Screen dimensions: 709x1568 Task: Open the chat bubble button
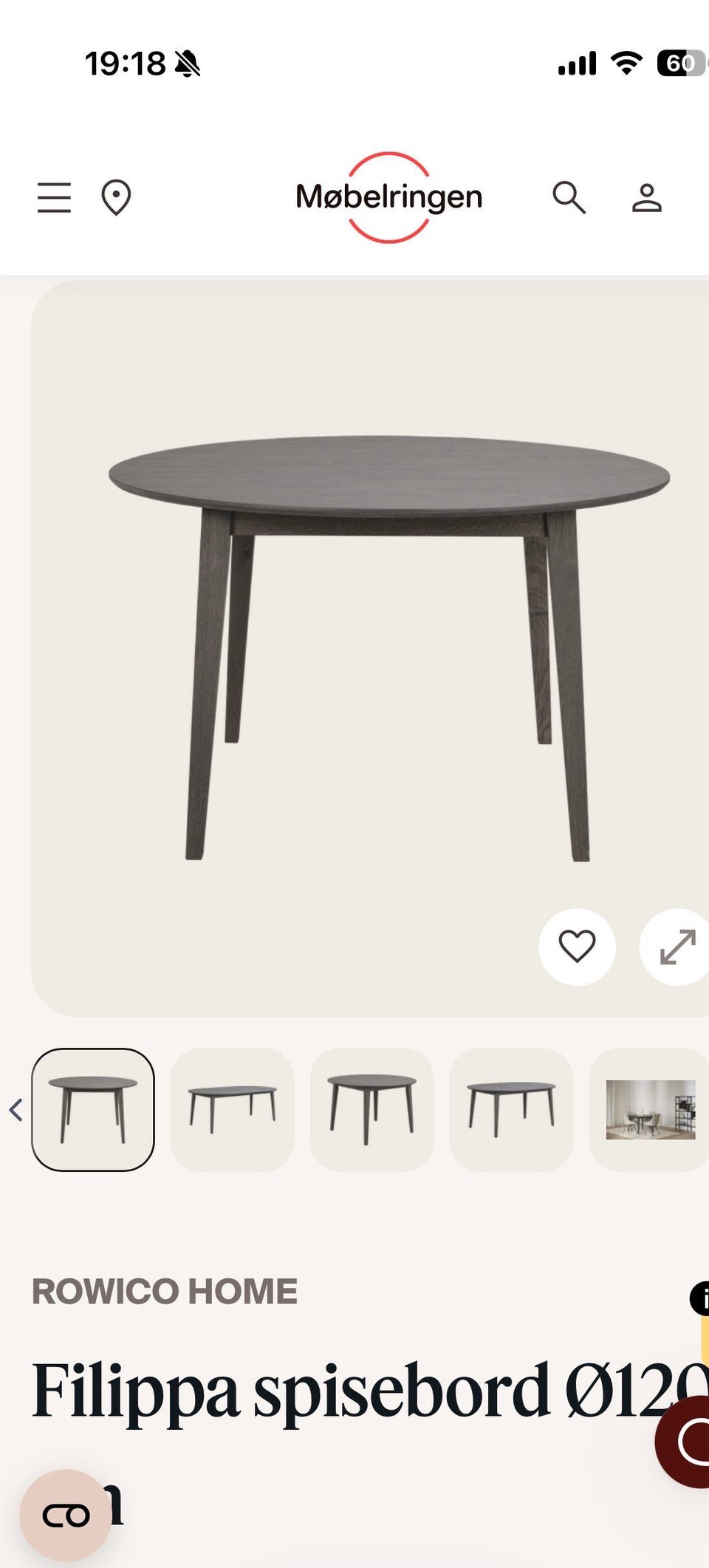[x=687, y=1441]
